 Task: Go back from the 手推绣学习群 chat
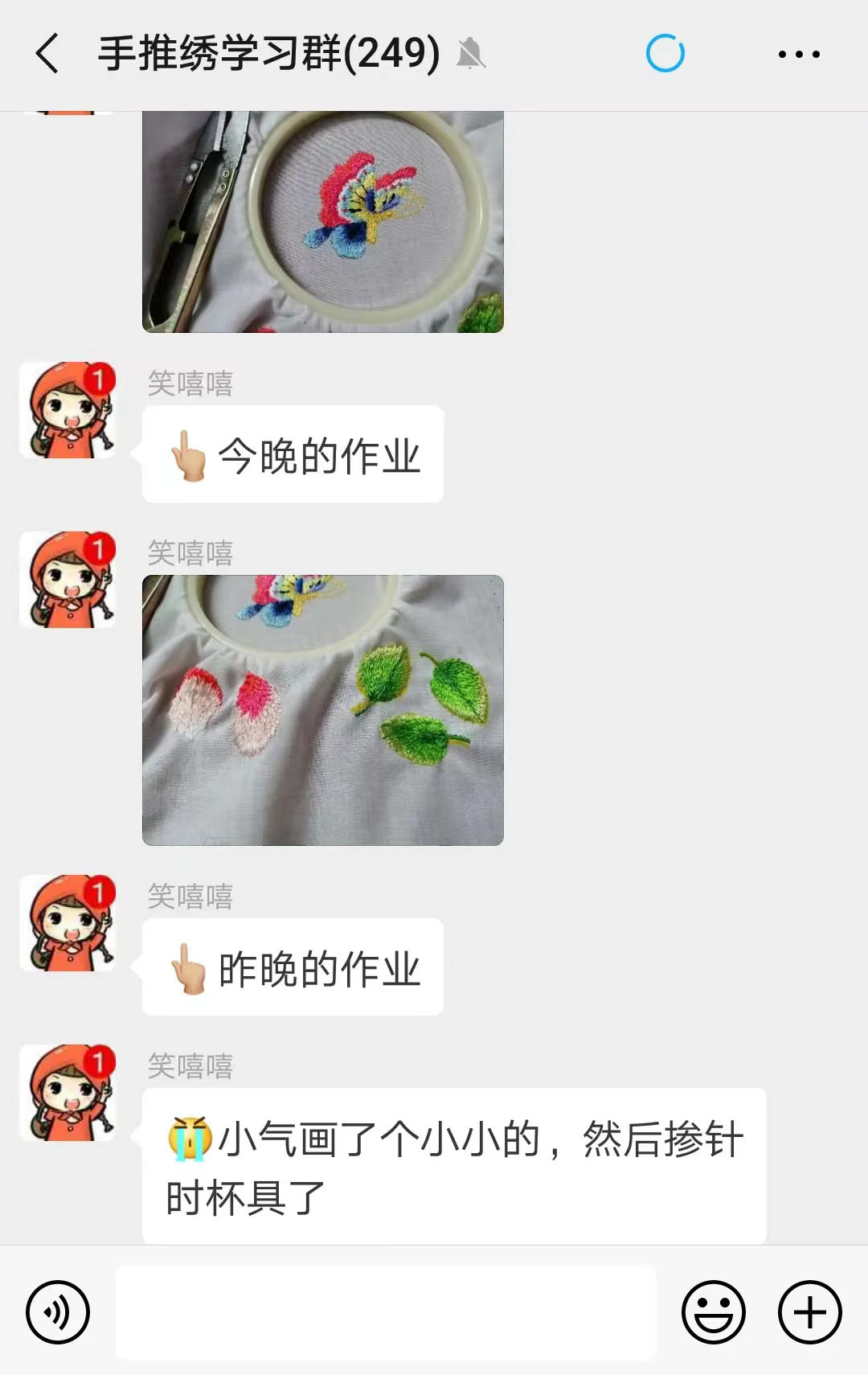coord(47,54)
